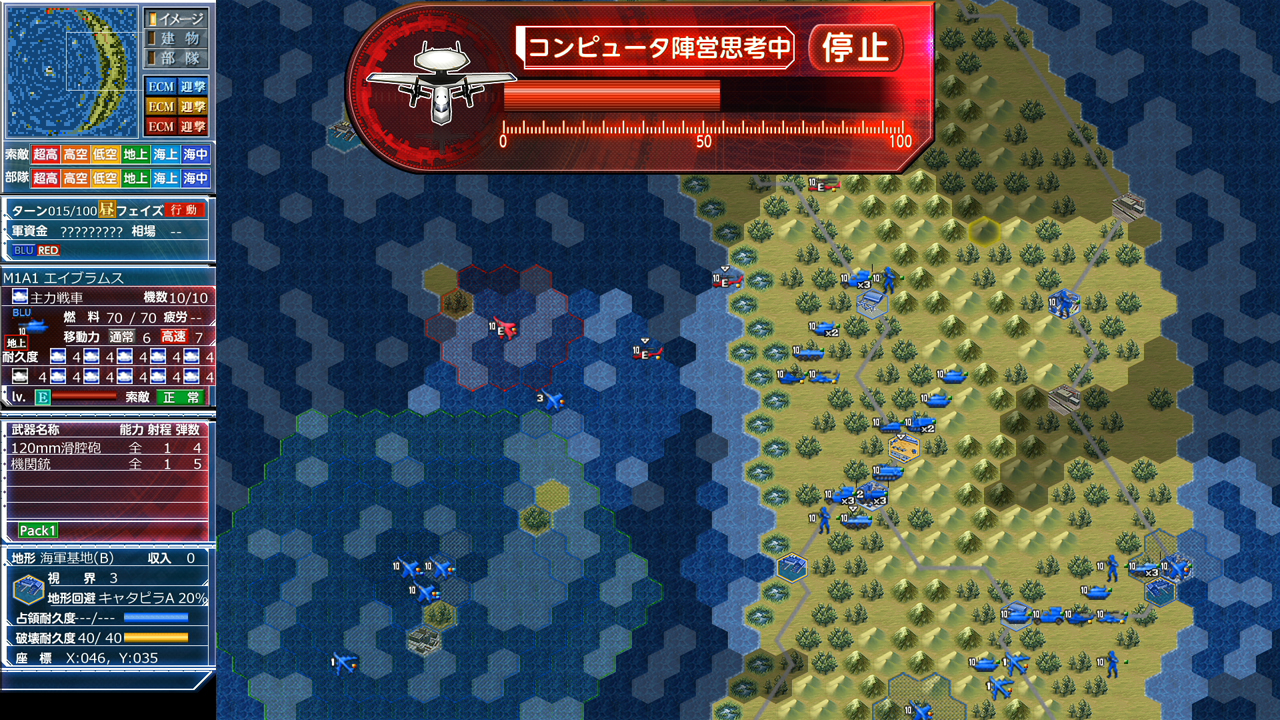Stop the computer's turn with 停止
The width and height of the screenshot is (1280, 720).
coord(855,47)
